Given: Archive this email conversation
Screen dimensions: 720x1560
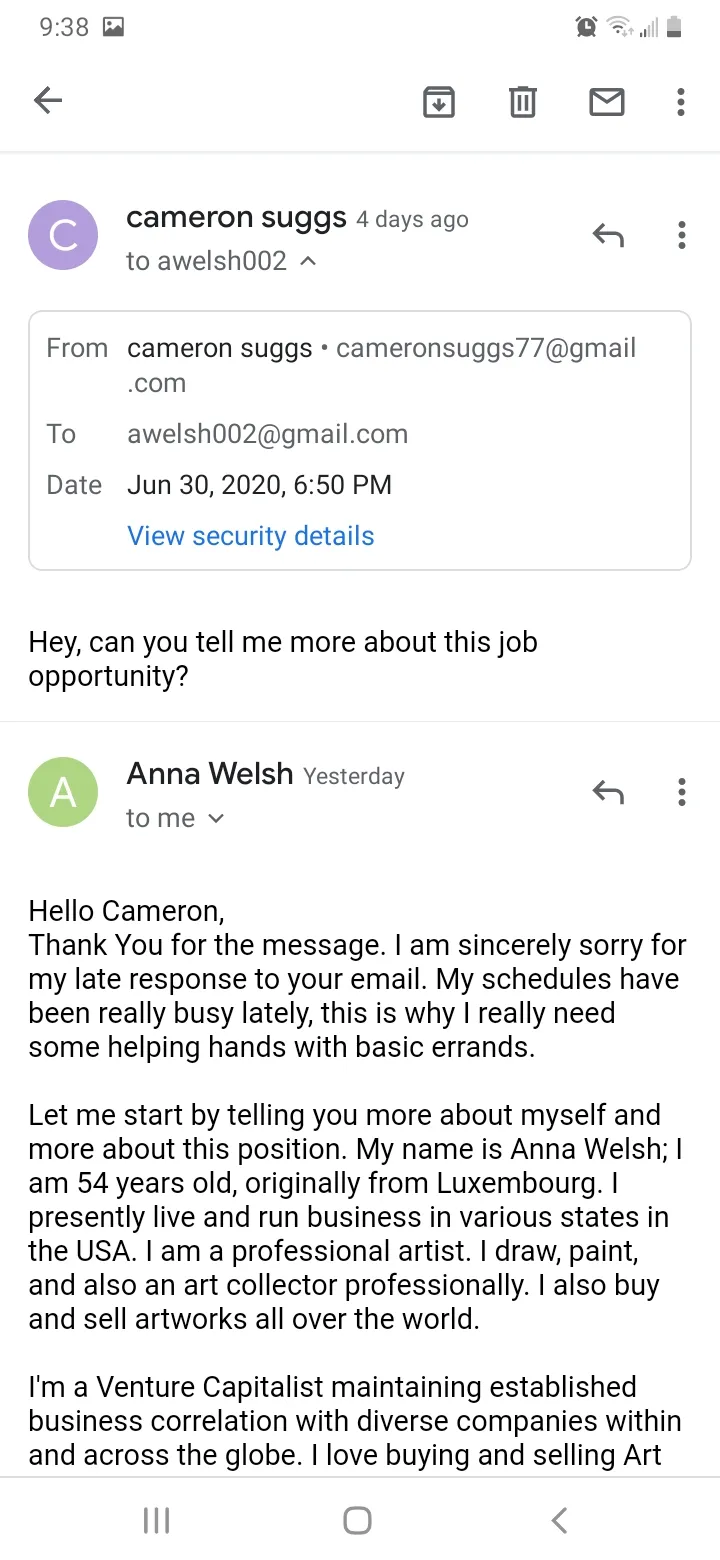Looking at the screenshot, I should [439, 101].
